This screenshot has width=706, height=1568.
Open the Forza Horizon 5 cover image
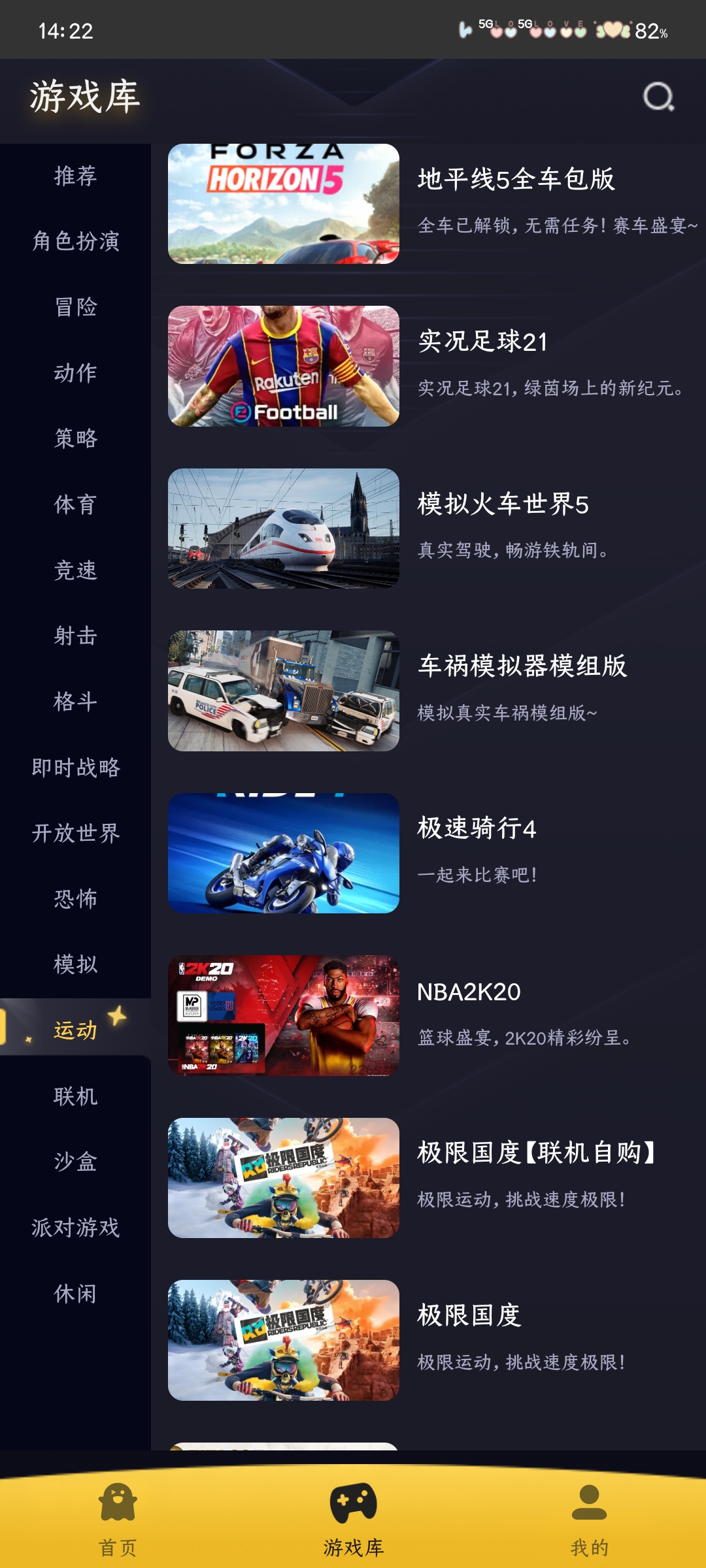[x=284, y=202]
